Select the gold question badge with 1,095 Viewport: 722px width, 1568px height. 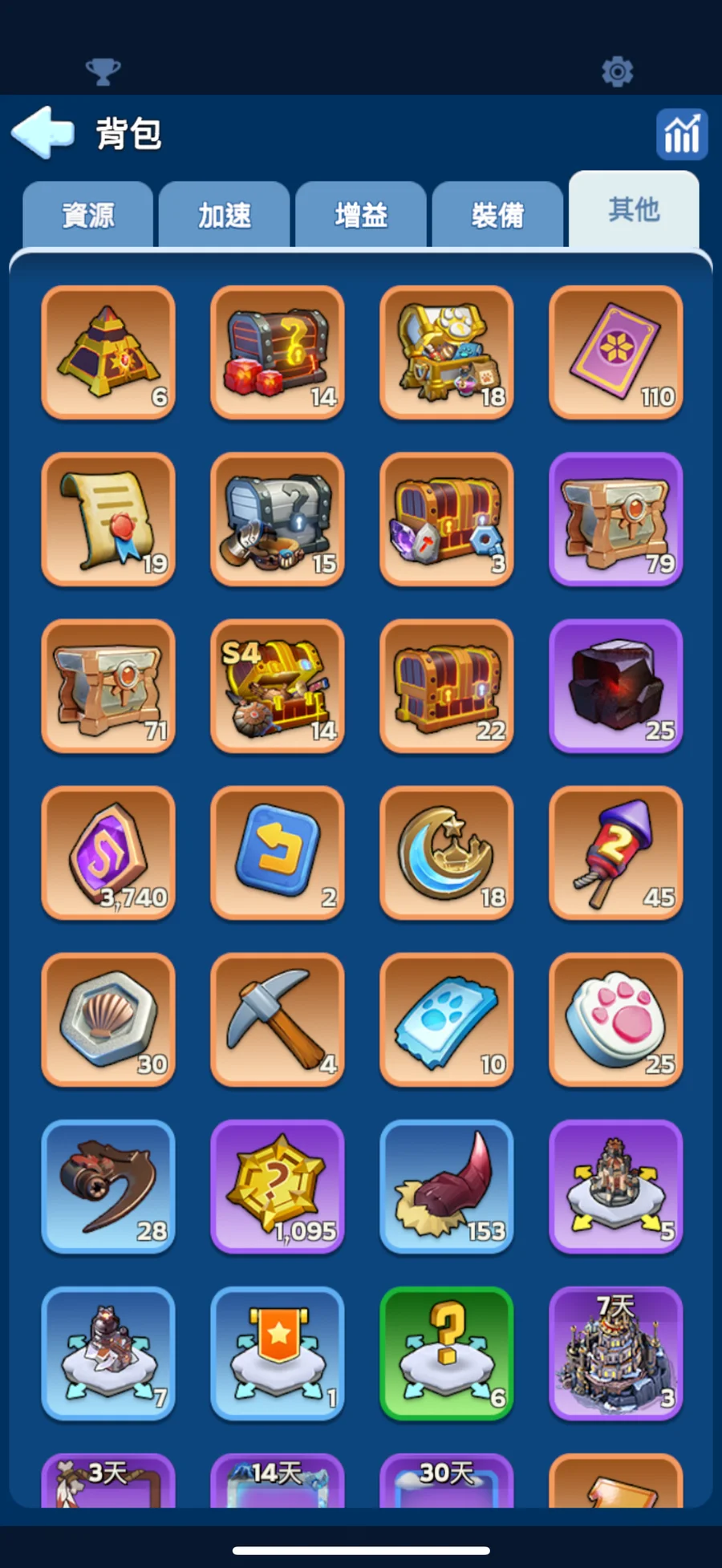point(278,1186)
